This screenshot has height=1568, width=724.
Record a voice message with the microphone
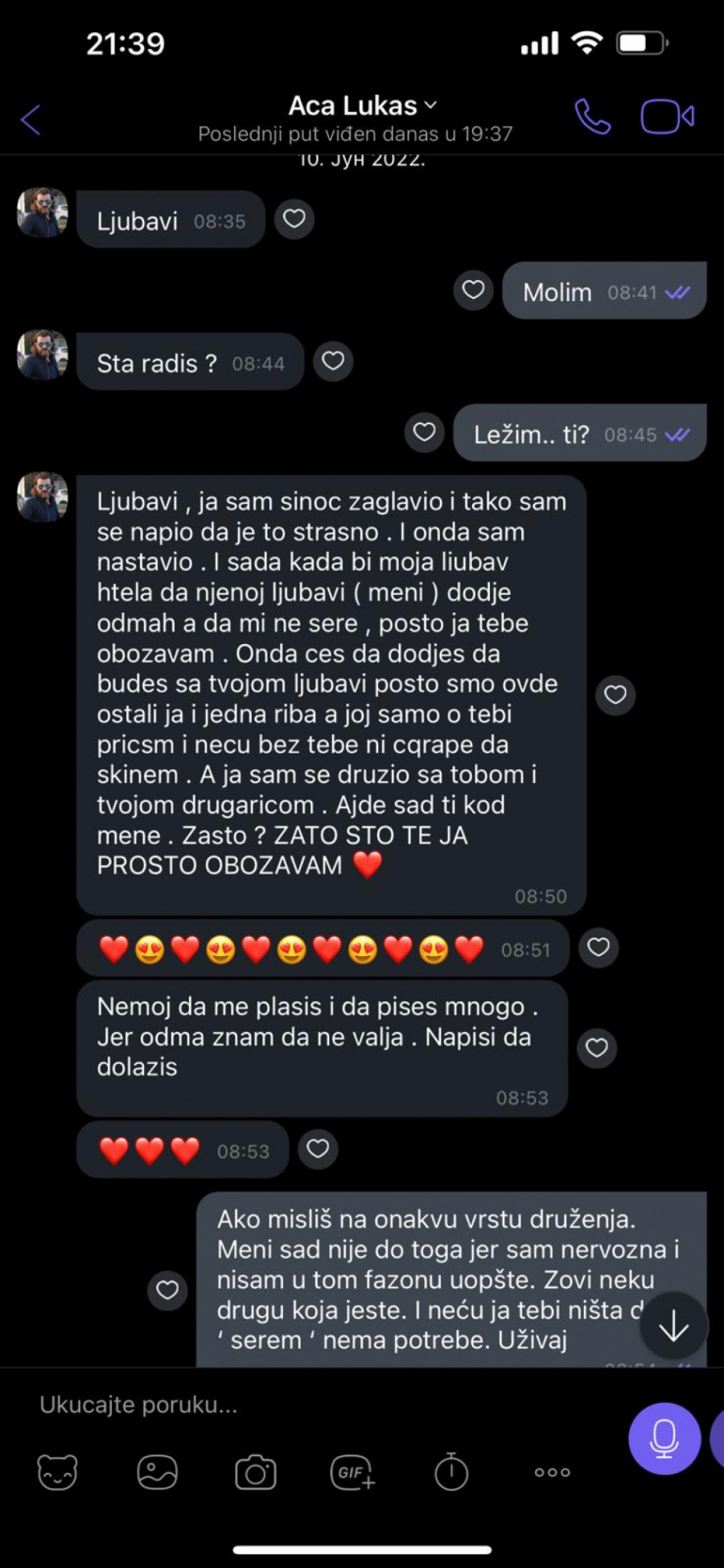[x=664, y=1438]
